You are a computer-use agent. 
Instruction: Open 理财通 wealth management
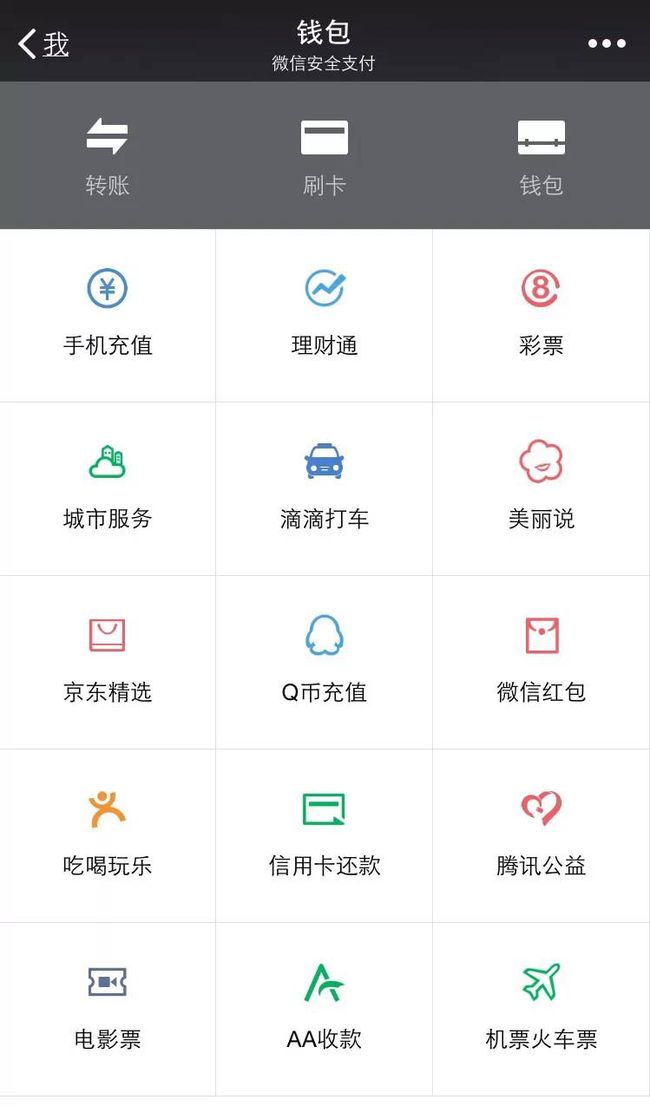click(324, 315)
